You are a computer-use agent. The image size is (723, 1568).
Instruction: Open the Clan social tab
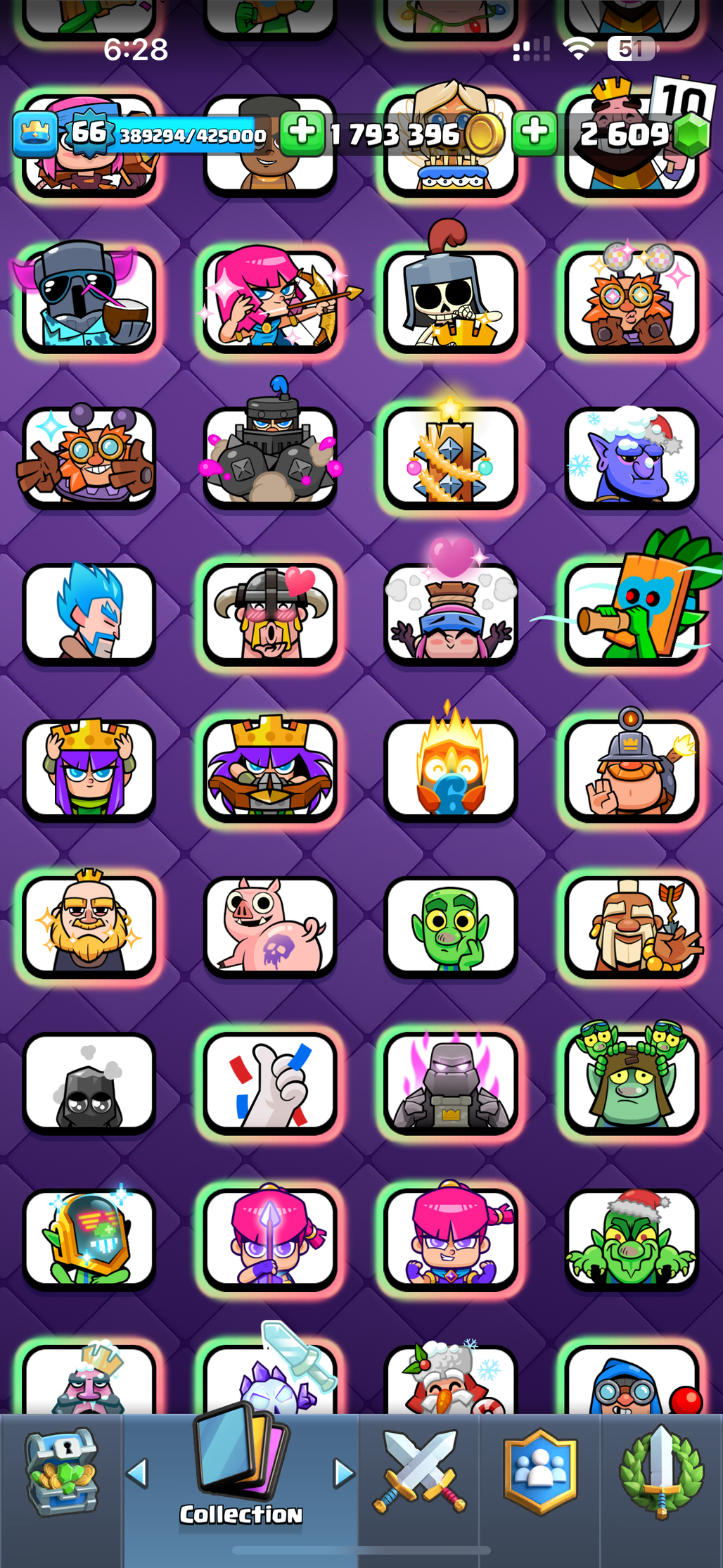tap(540, 1472)
